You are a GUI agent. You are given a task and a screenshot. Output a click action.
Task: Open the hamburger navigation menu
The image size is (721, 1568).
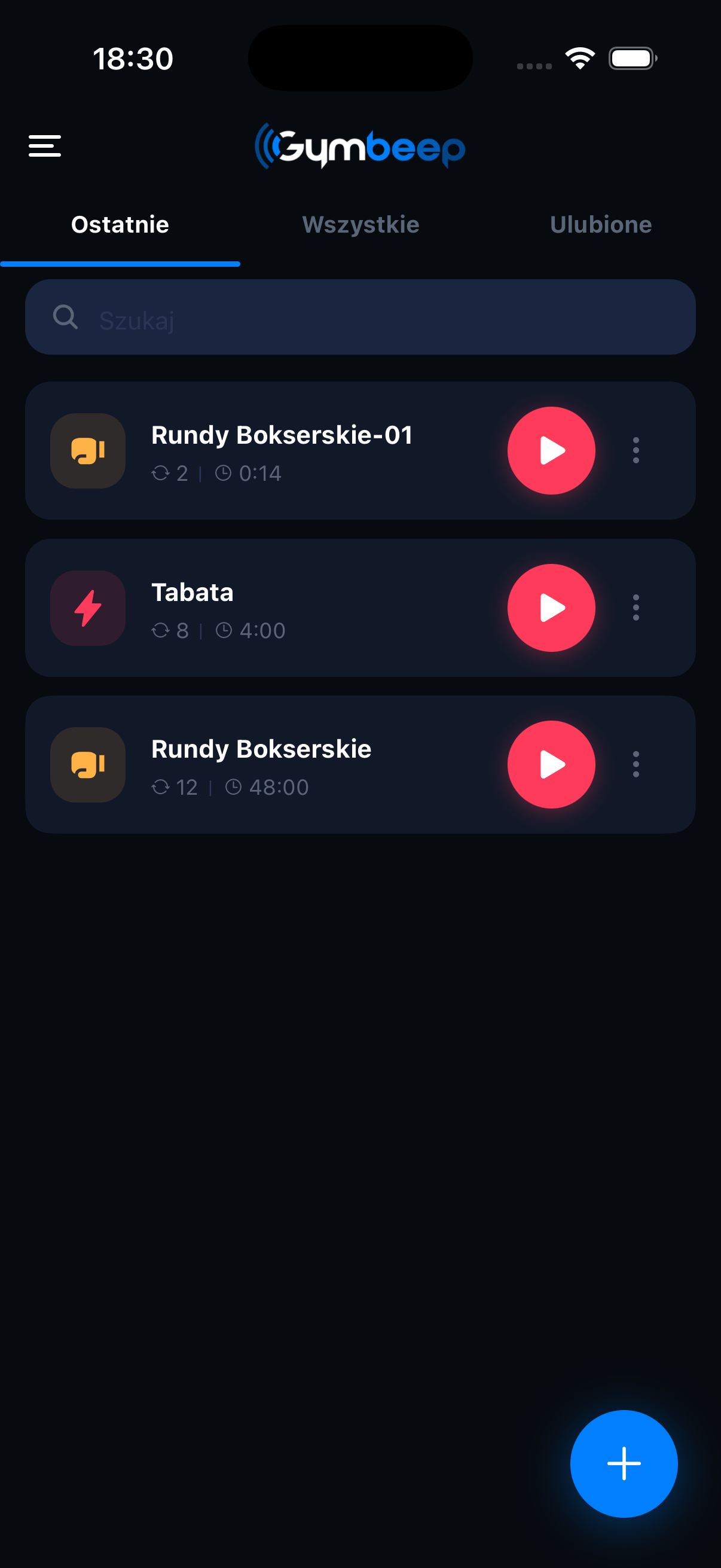point(44,146)
